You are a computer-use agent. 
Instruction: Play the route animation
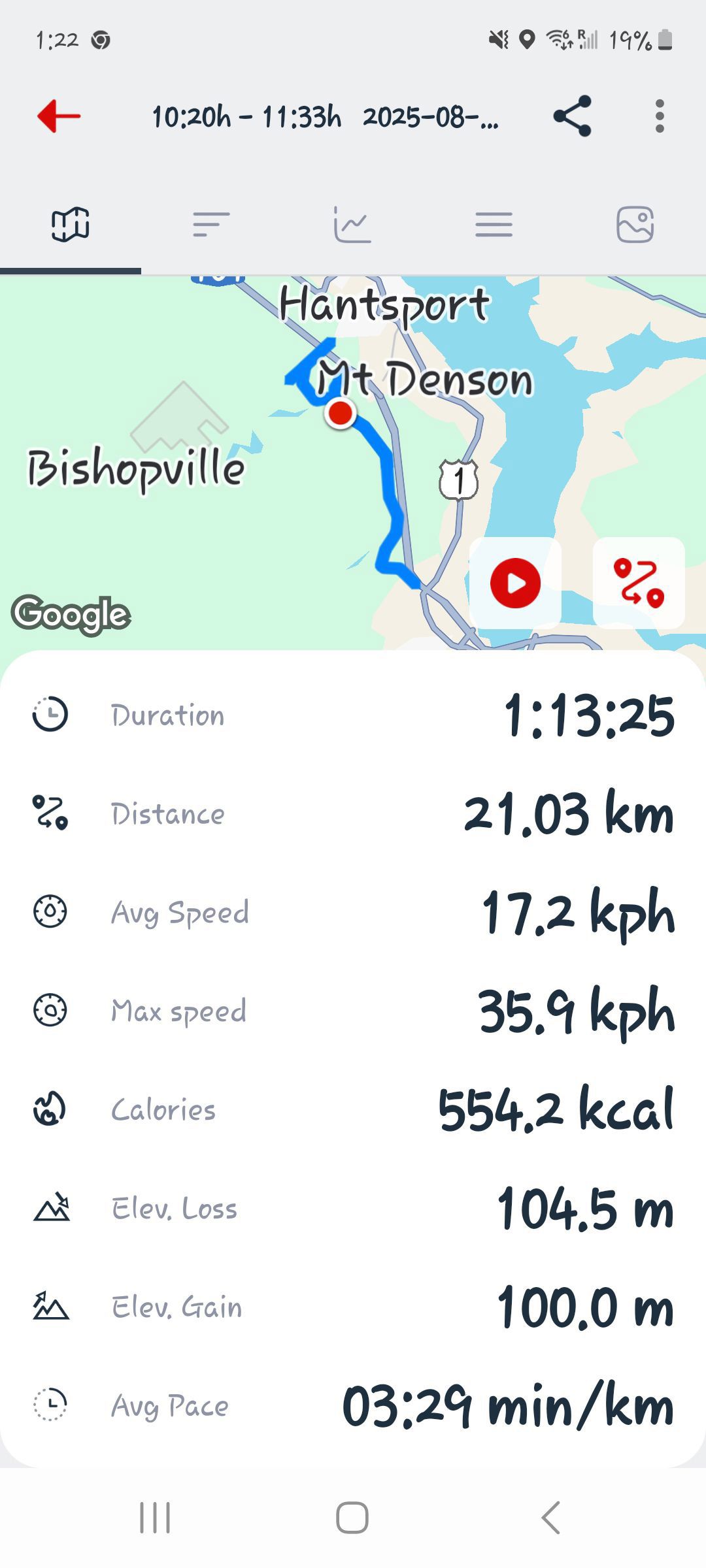[x=515, y=583]
